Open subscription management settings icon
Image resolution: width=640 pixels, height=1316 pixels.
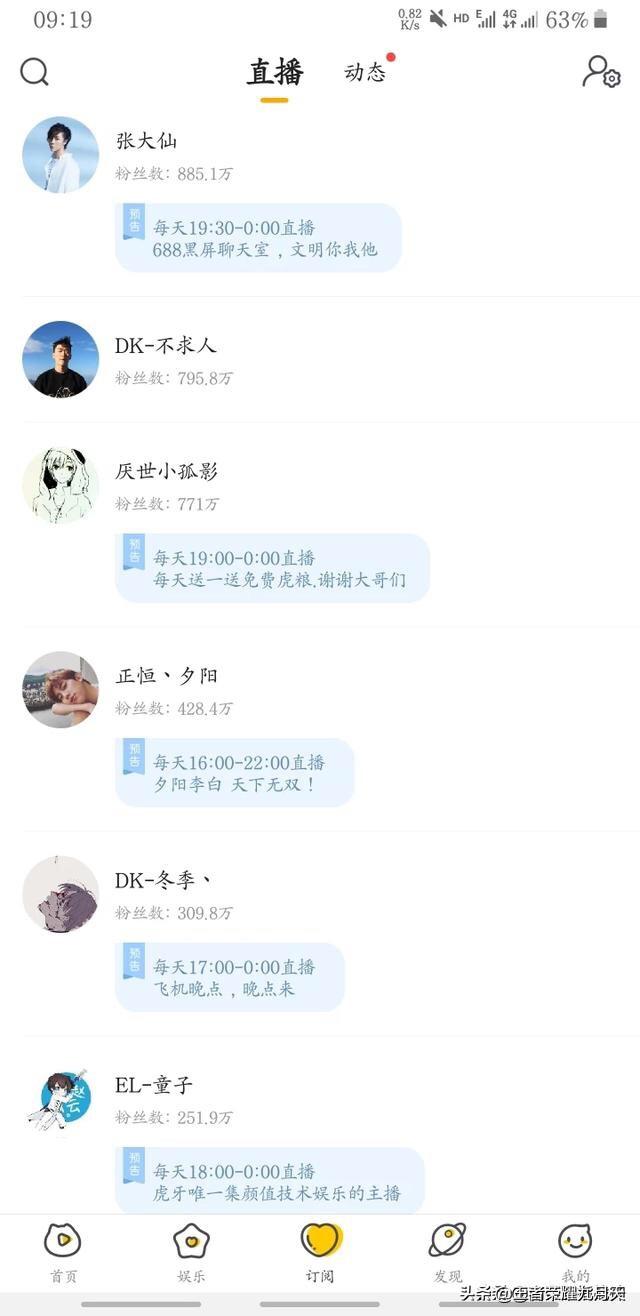tap(601, 72)
